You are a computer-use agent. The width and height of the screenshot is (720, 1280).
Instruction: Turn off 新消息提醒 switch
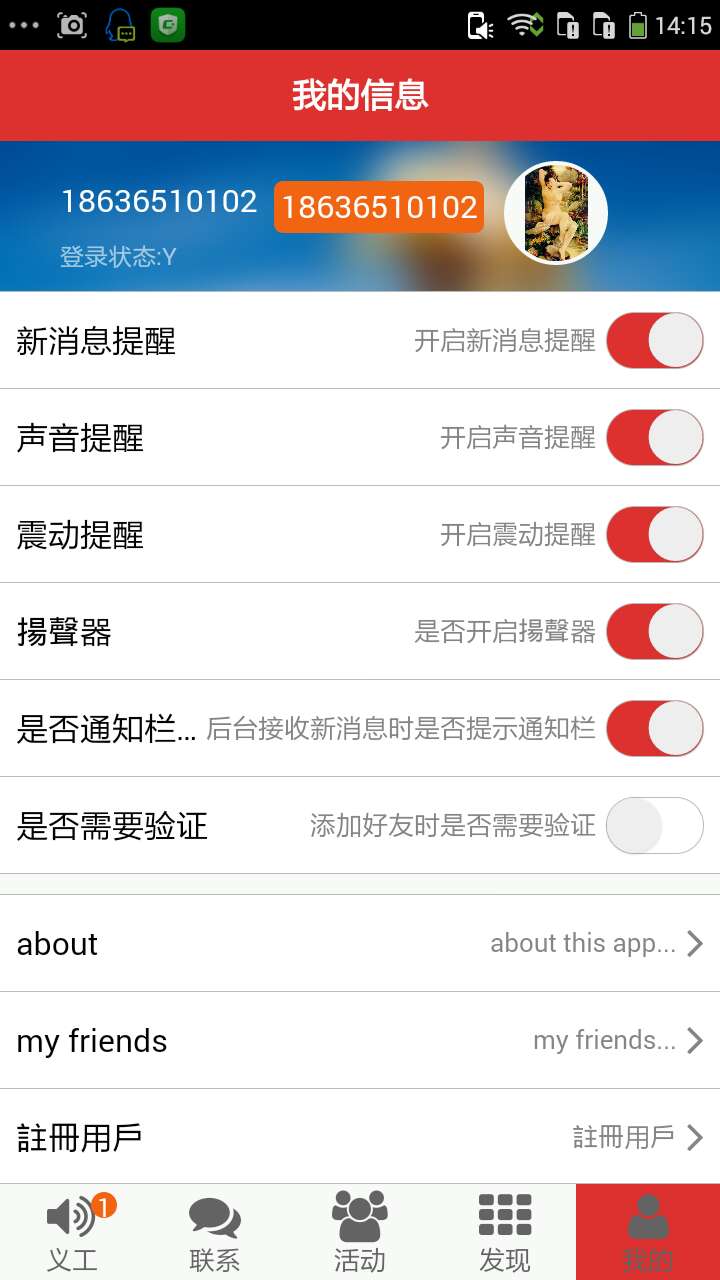[654, 341]
